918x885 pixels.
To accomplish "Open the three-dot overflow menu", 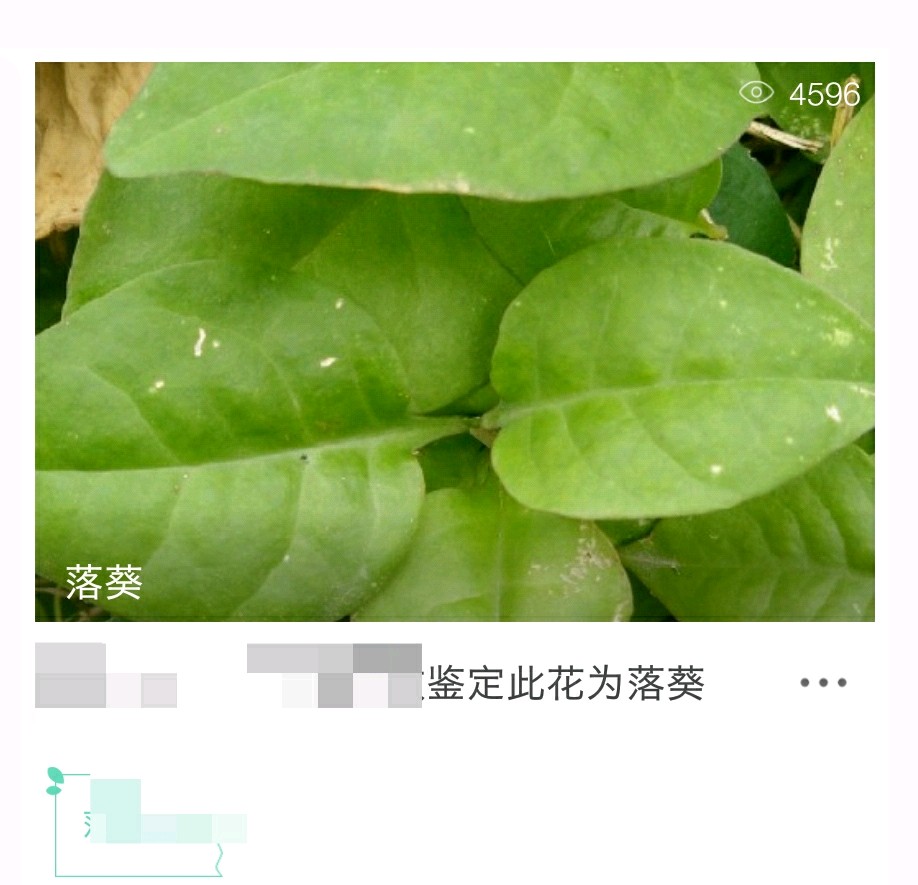I will [x=823, y=684].
